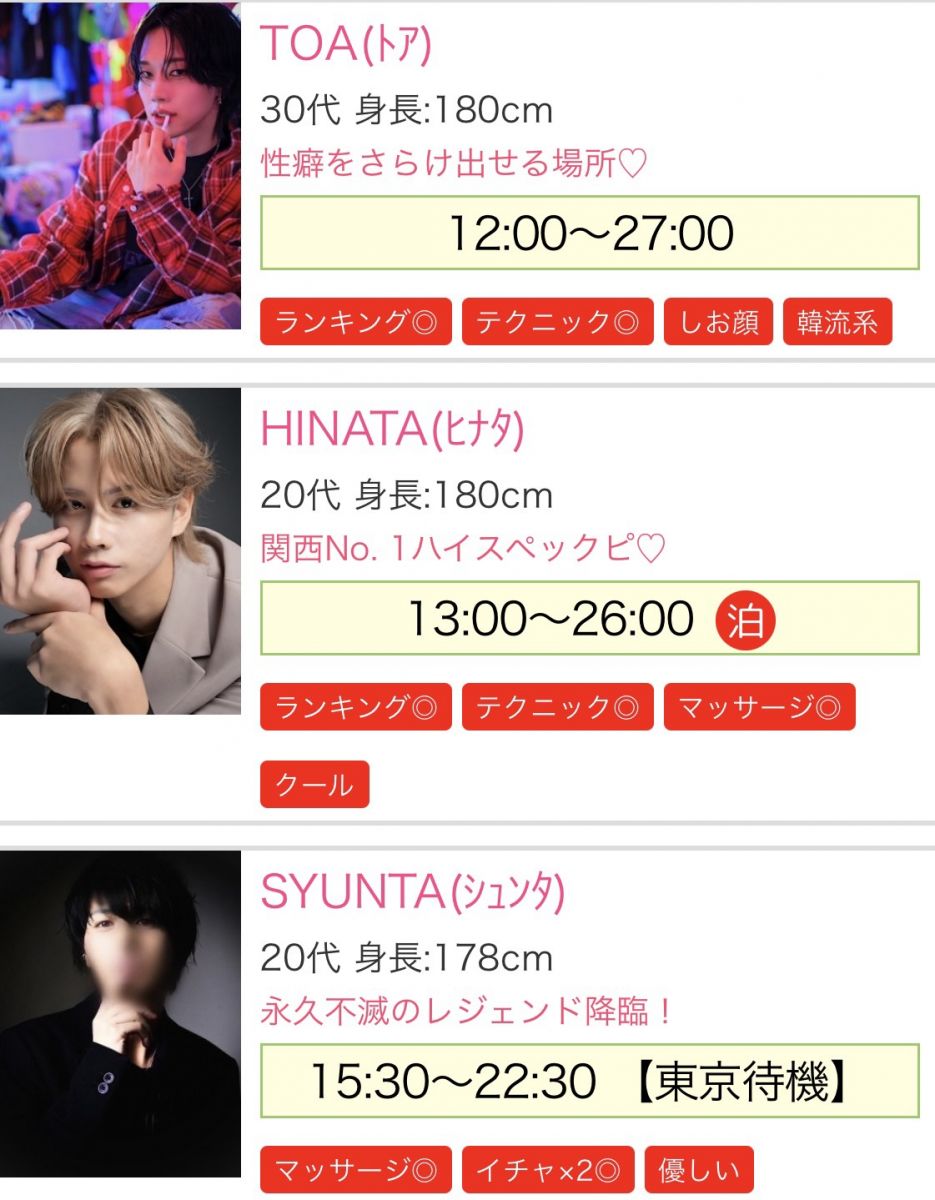
Task: Tap the マッサージ◎ tag under HINATA
Action: [760, 708]
